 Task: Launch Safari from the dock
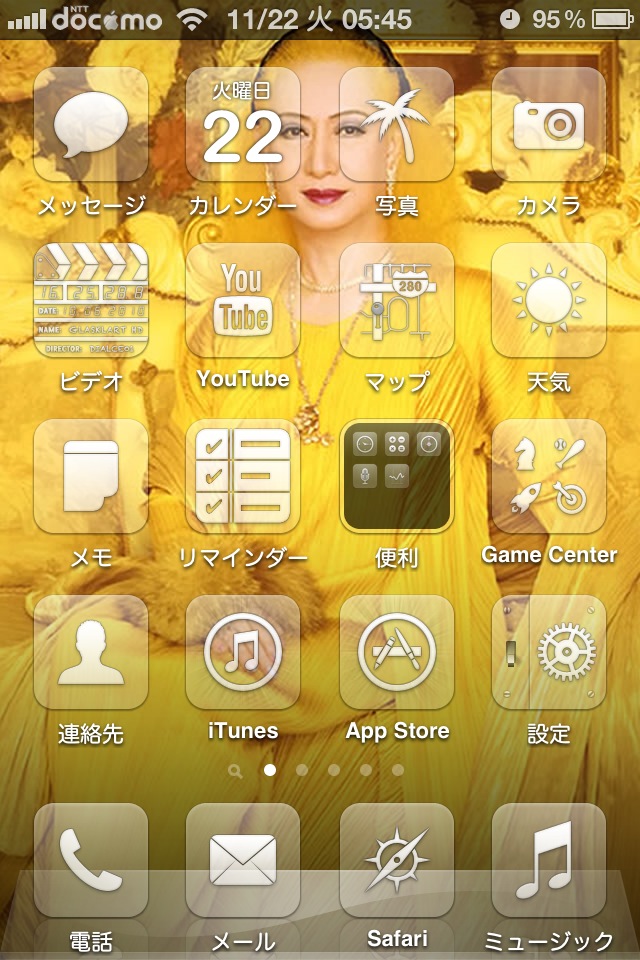(397, 860)
